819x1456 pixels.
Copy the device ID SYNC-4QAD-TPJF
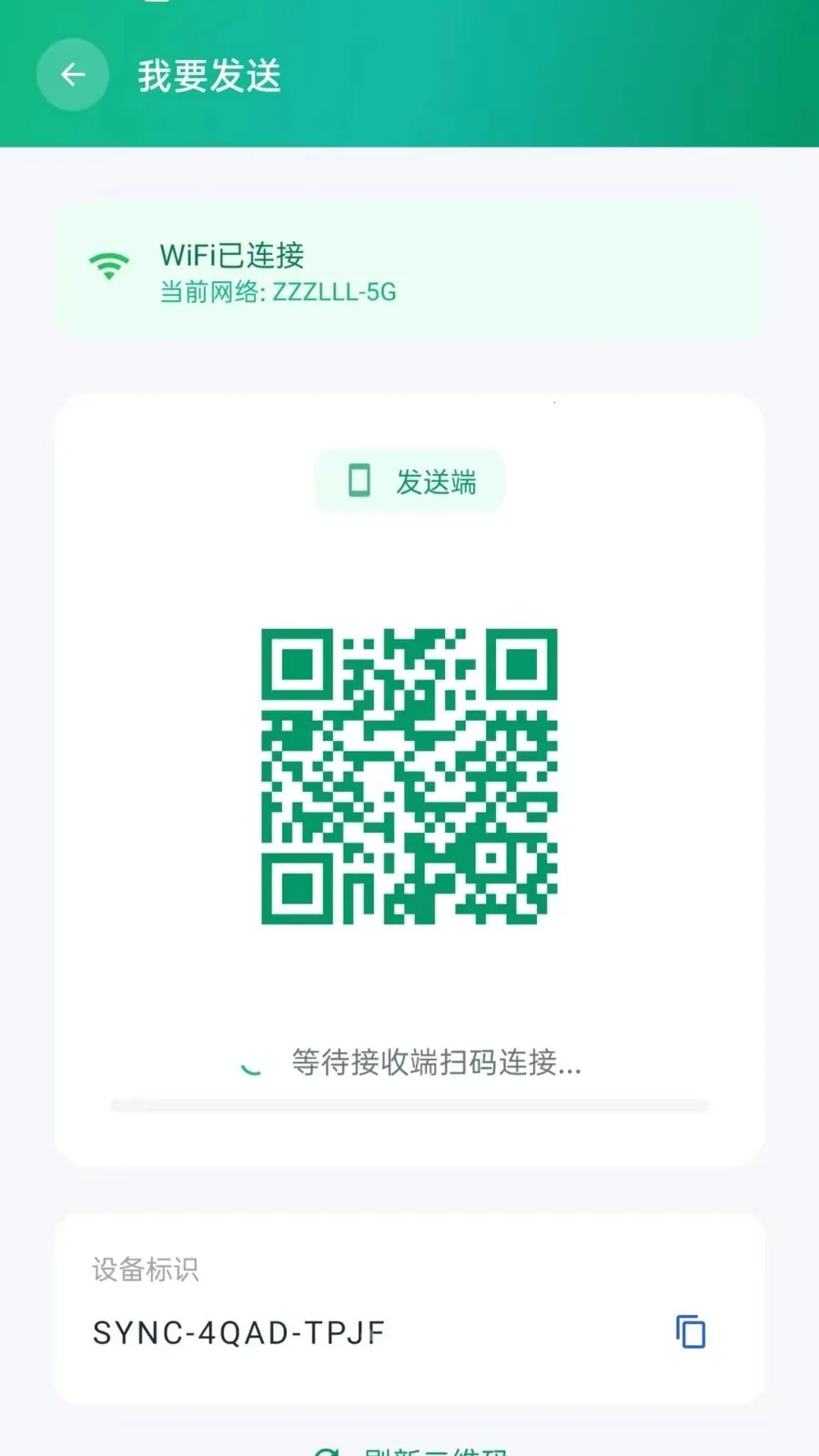tap(691, 1331)
